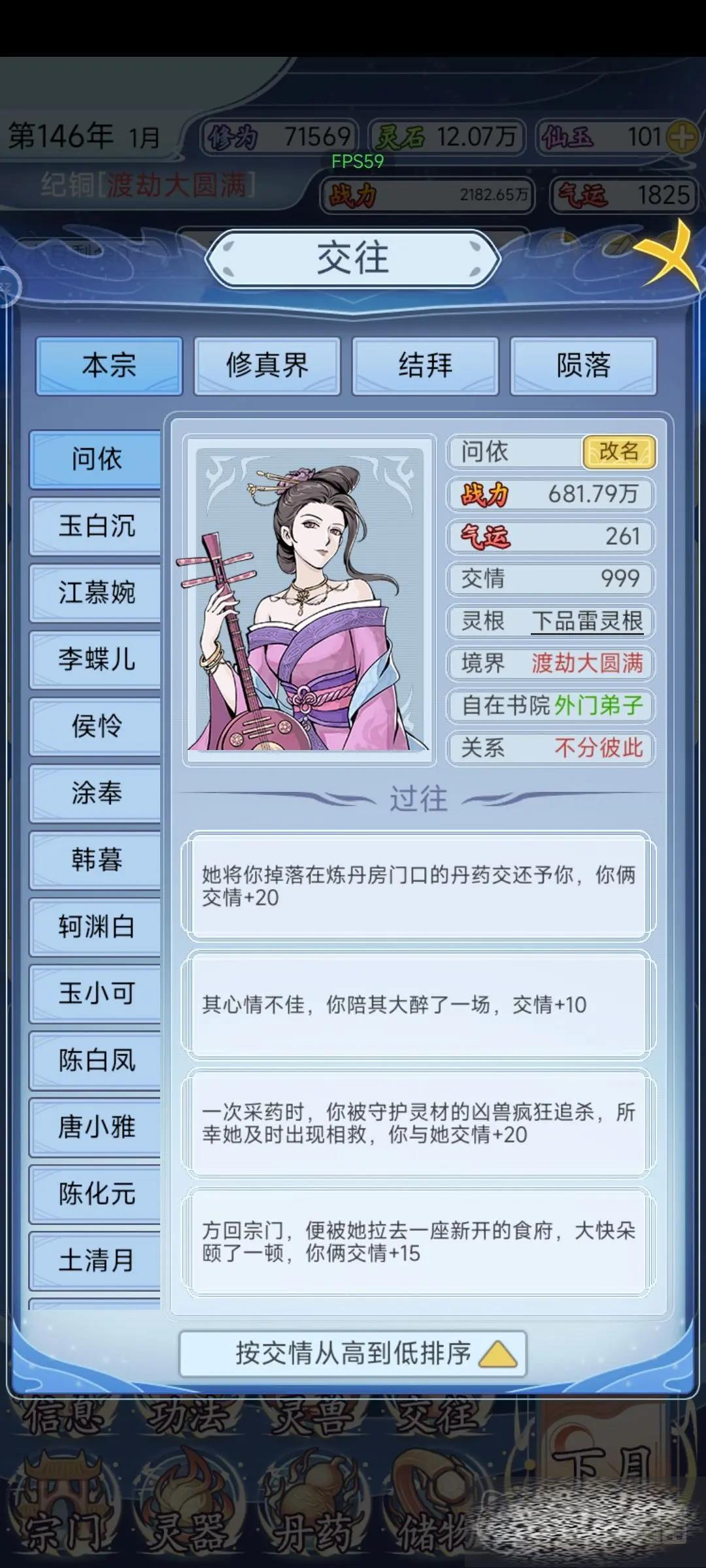Select 玉小可 from the list
Image resolution: width=706 pixels, height=1568 pixels.
point(96,993)
